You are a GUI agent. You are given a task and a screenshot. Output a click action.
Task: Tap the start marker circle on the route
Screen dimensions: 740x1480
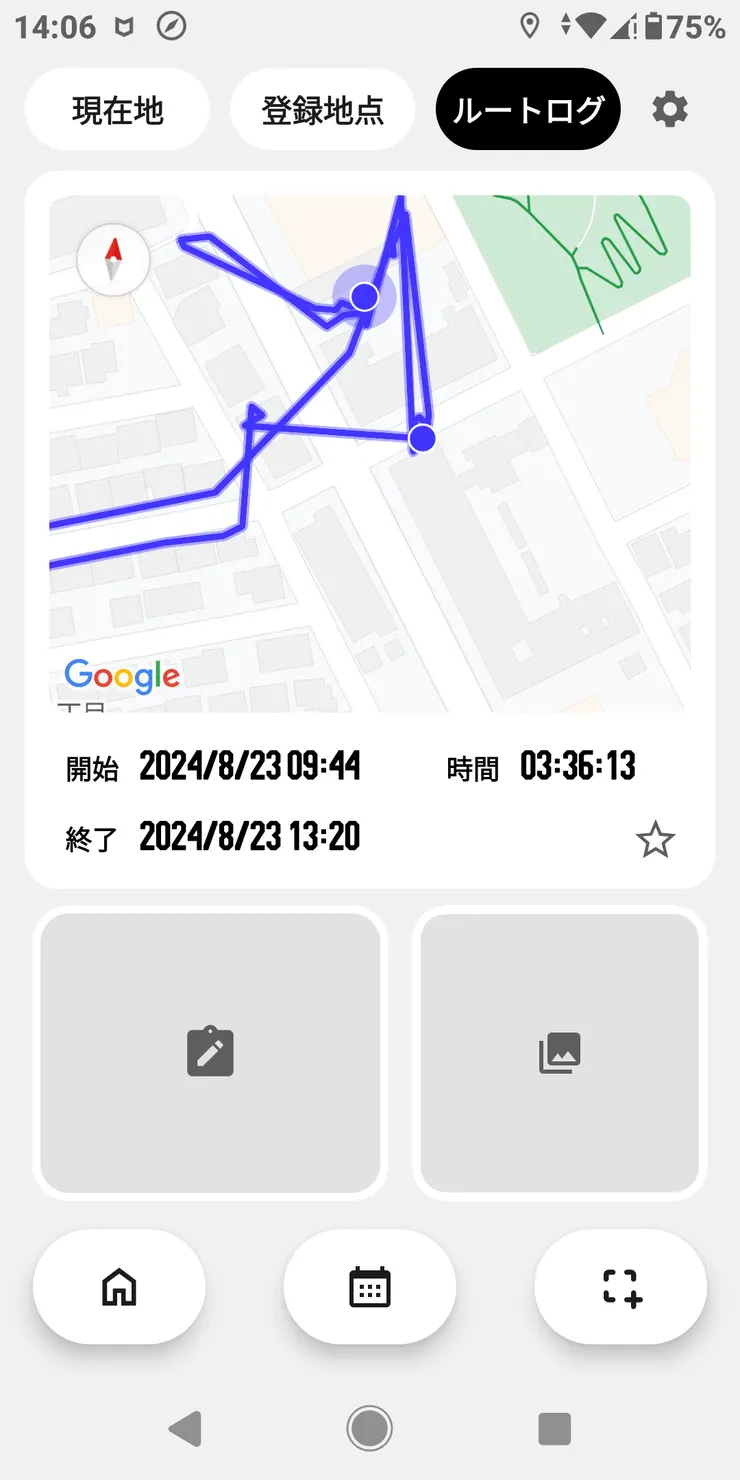point(364,296)
